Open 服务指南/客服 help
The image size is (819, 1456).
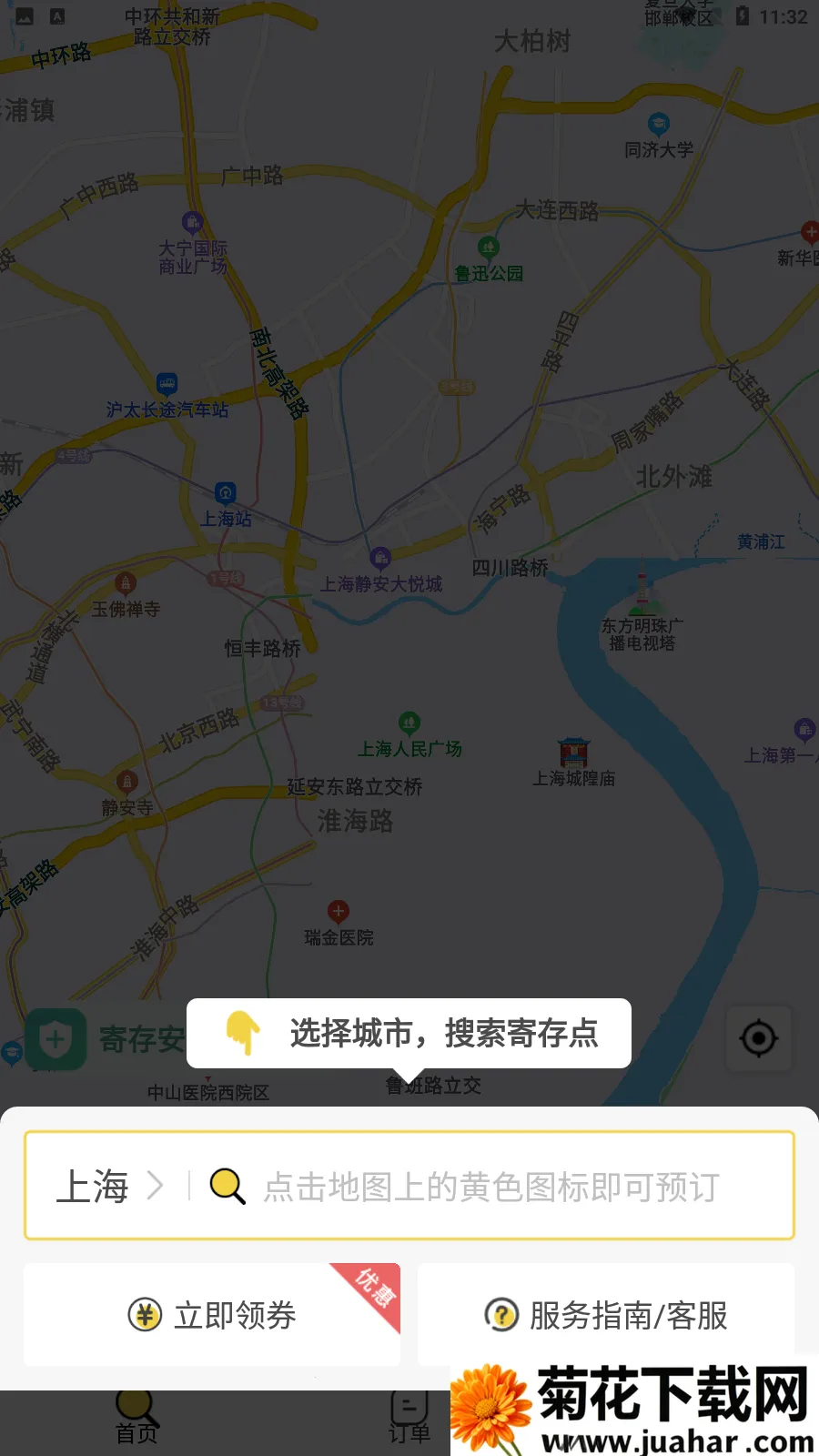(x=606, y=1315)
